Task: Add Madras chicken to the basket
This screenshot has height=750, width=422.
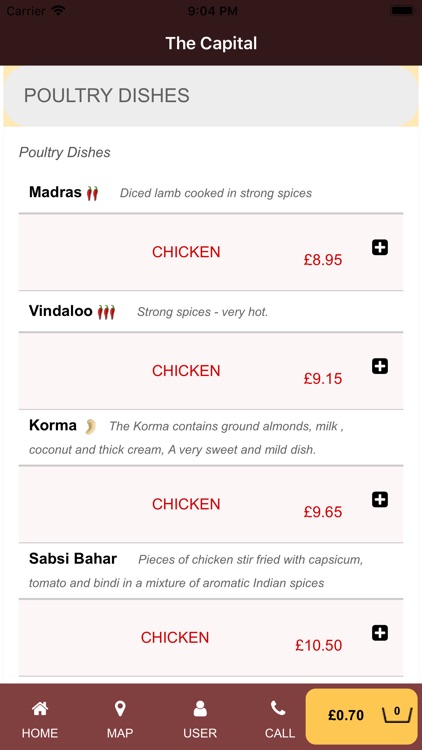Action: point(380,247)
